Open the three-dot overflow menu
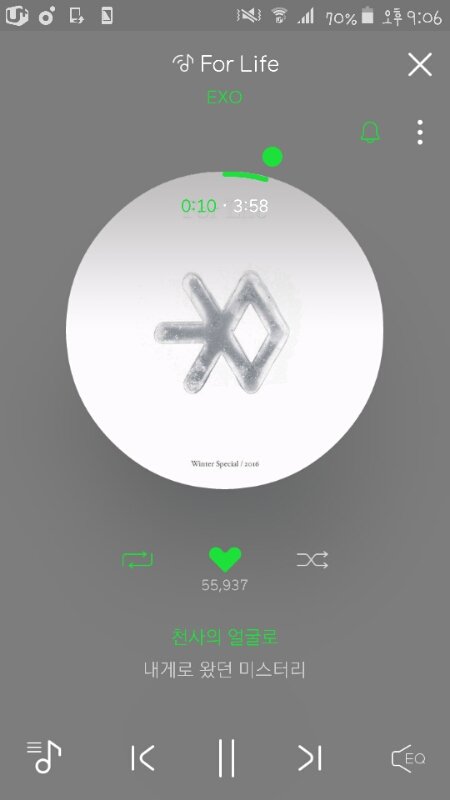 click(419, 133)
